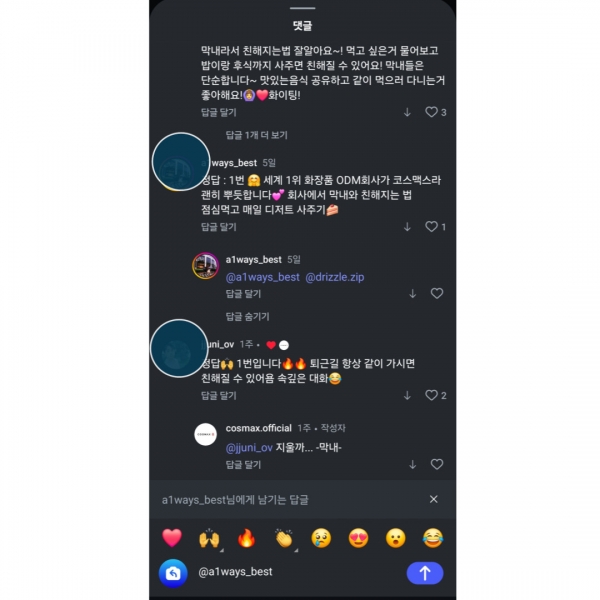Insert the laughing tears emoji
The width and height of the screenshot is (600, 600).
(x=432, y=537)
